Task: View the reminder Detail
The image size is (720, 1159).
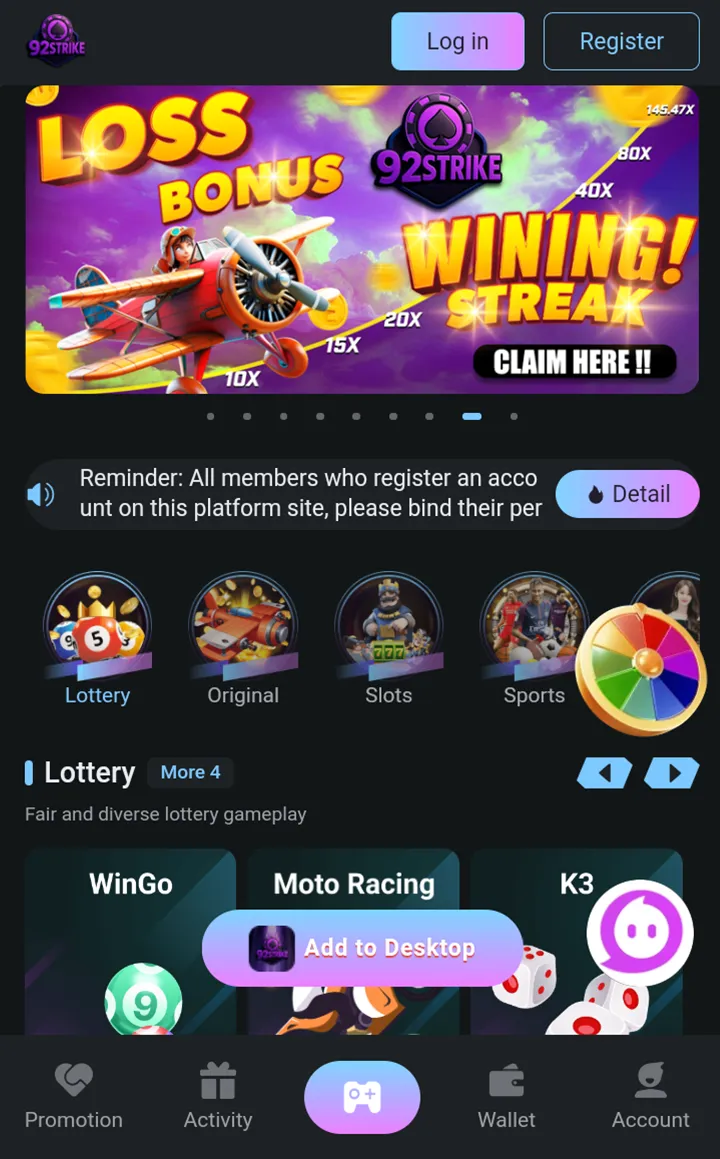Action: coord(627,494)
